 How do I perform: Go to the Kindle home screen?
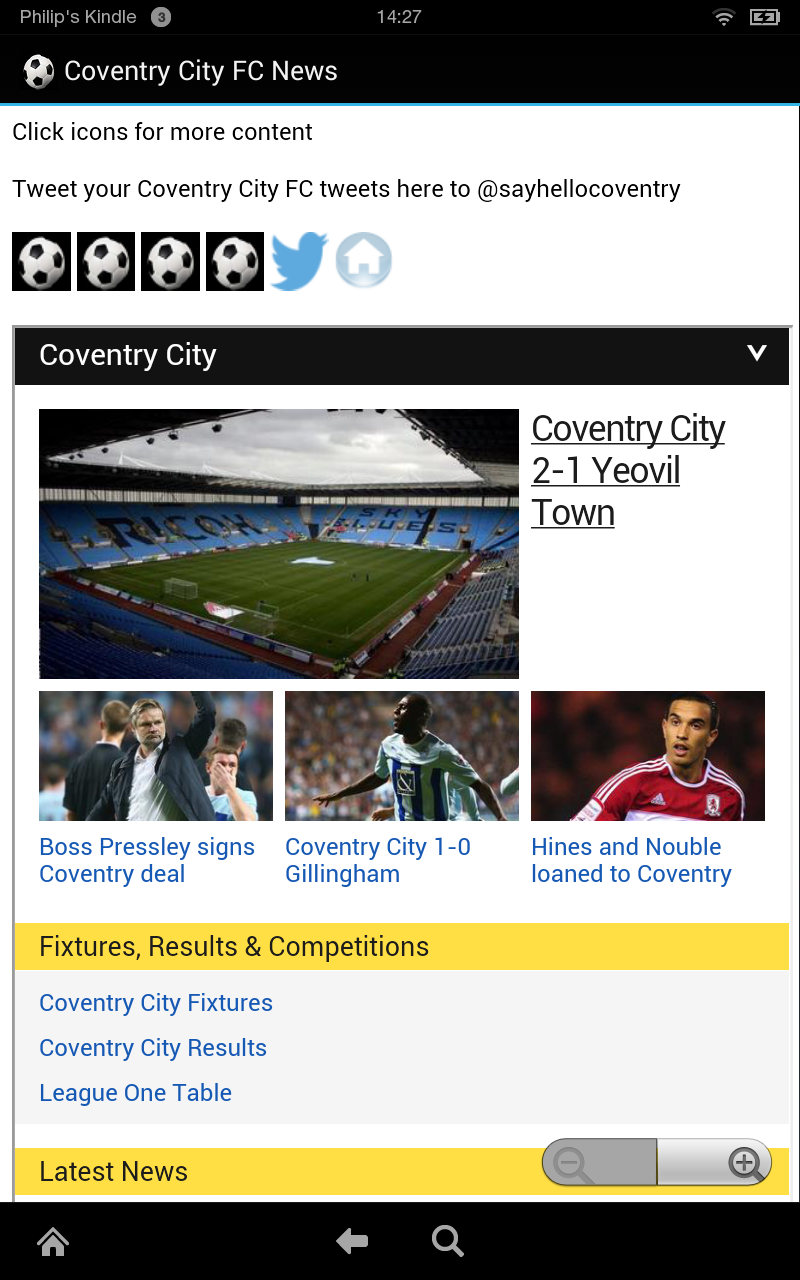tap(53, 1242)
